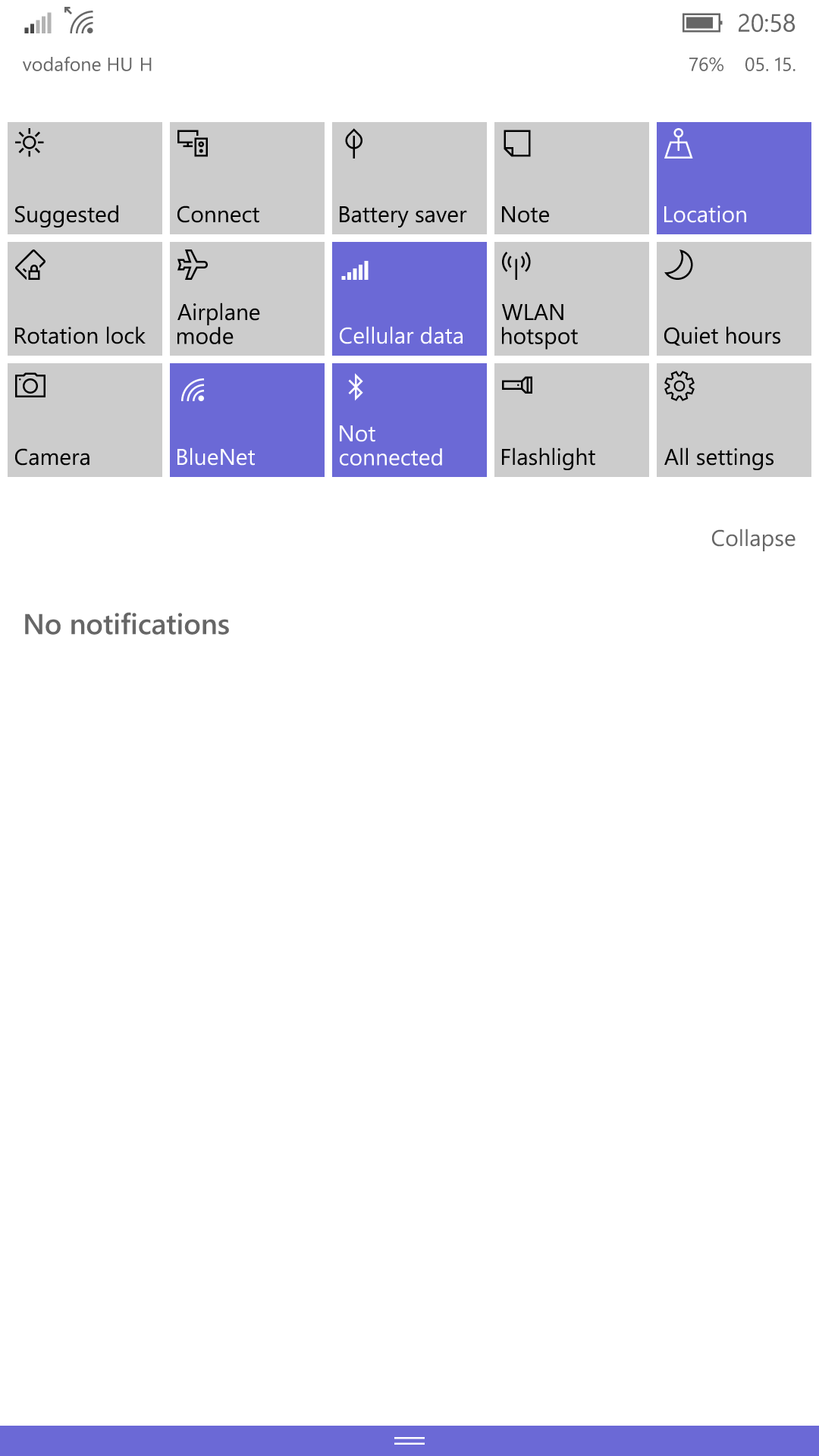This screenshot has width=819, height=1456.
Task: Toggle the Bluetooth Not connected tile
Action: coord(409,420)
